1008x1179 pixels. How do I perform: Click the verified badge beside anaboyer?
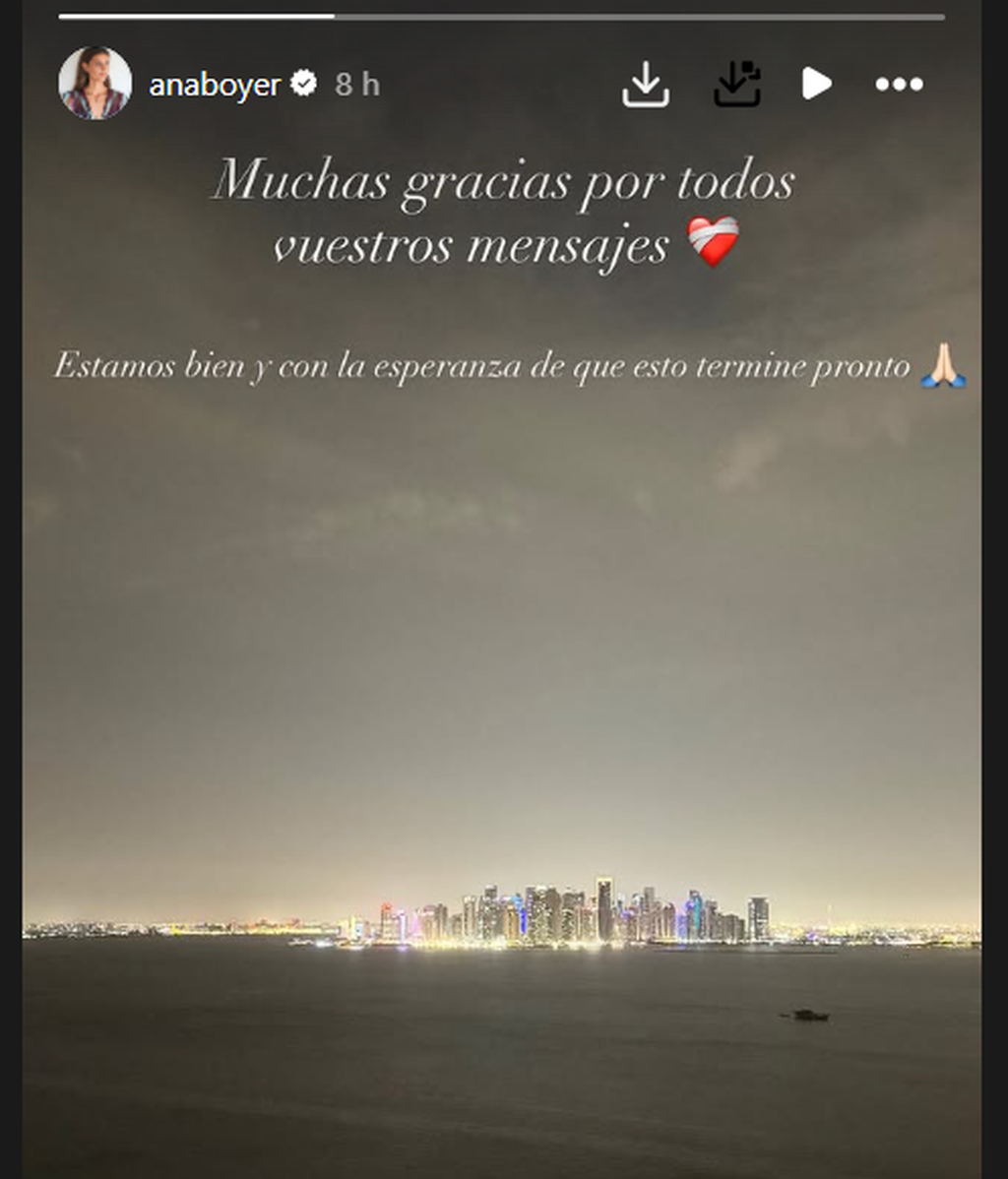305,85
